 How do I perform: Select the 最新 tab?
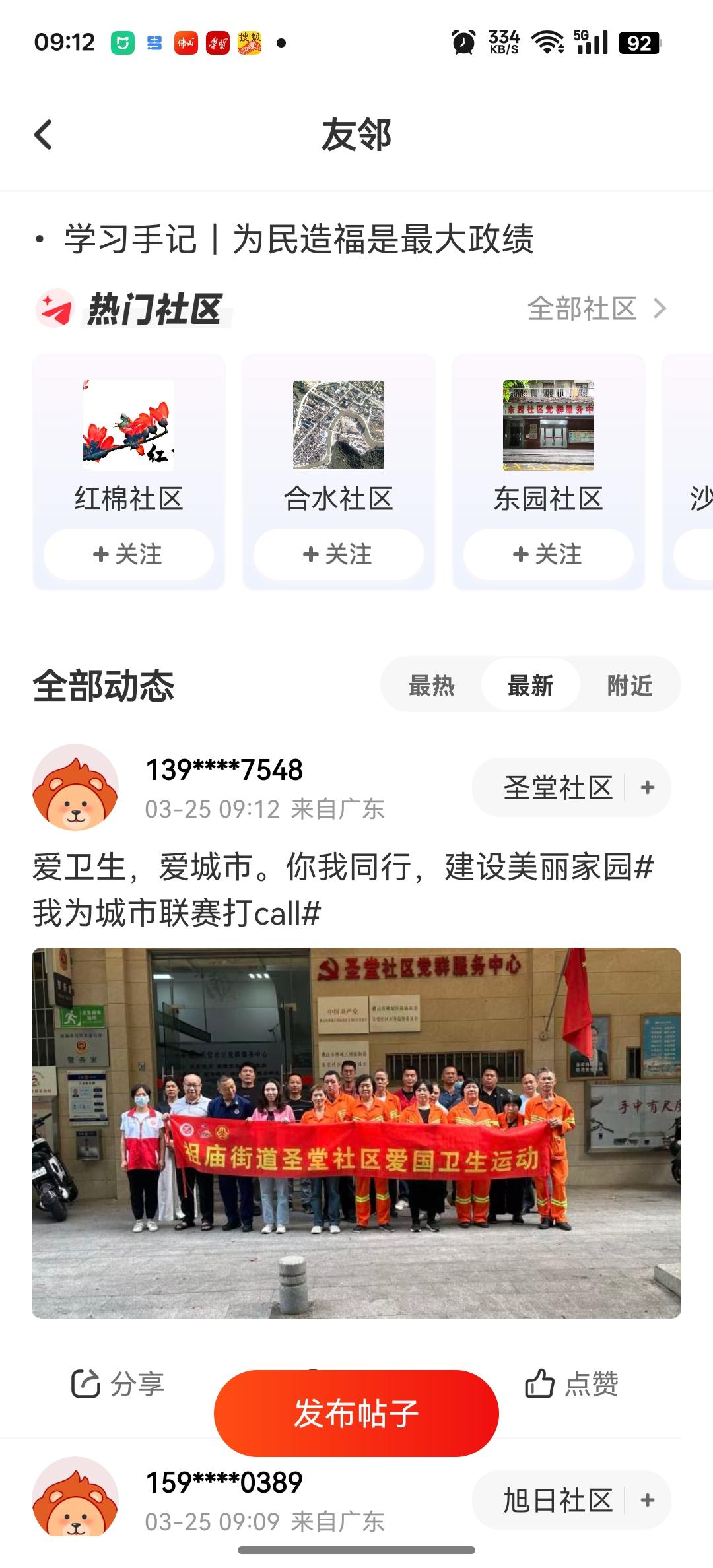pyautogui.click(x=531, y=686)
